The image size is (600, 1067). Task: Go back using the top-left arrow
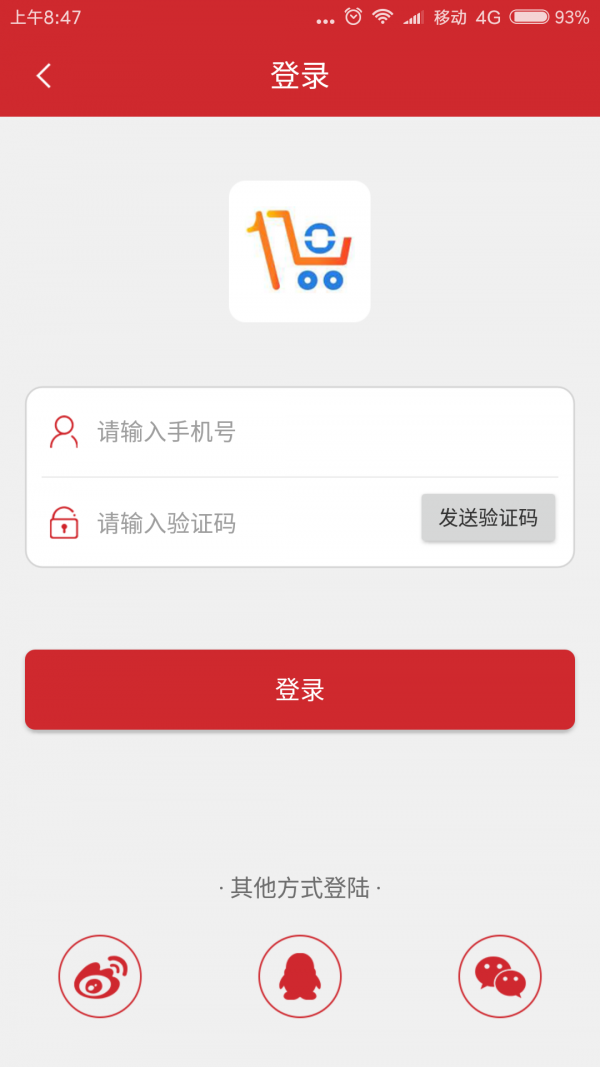click(x=43, y=76)
